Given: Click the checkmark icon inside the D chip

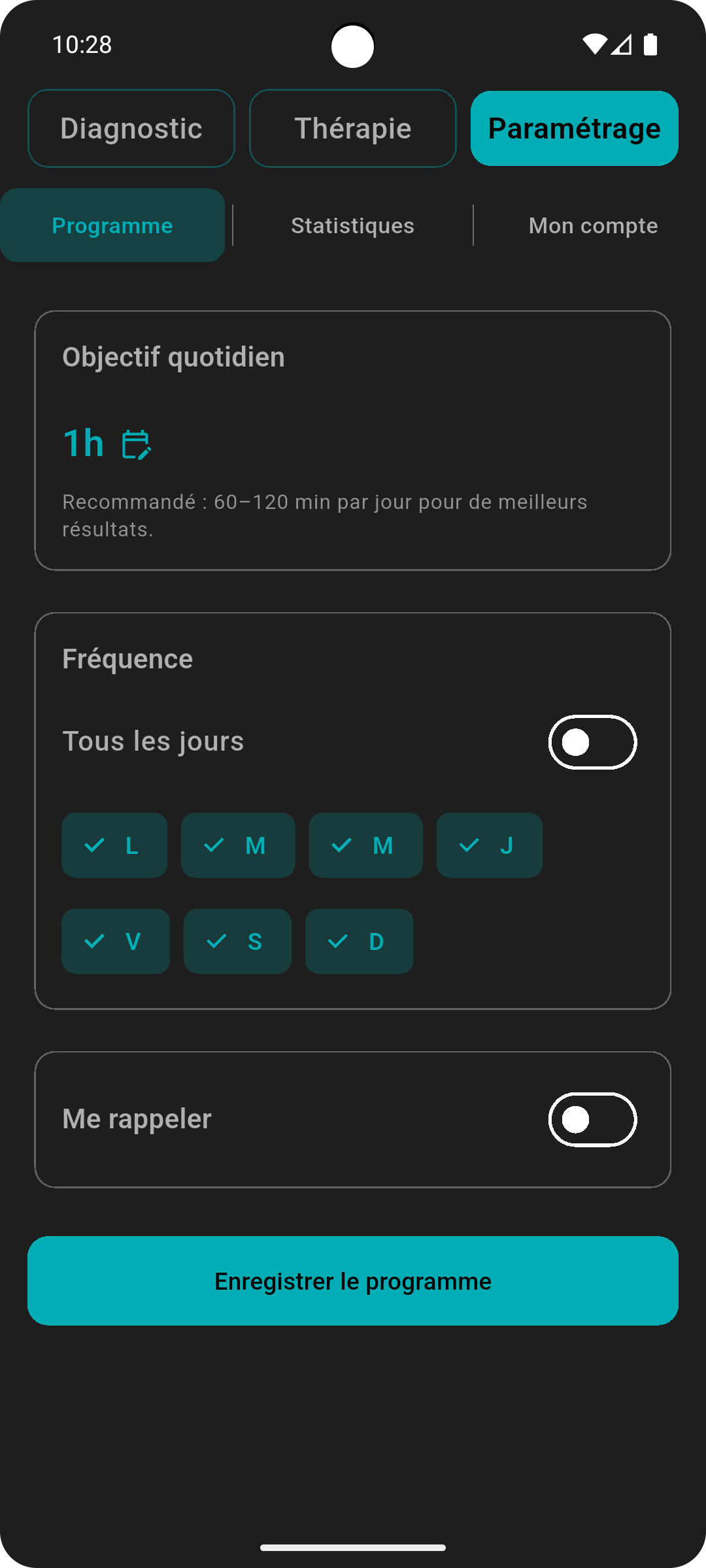Looking at the screenshot, I should click(x=337, y=941).
